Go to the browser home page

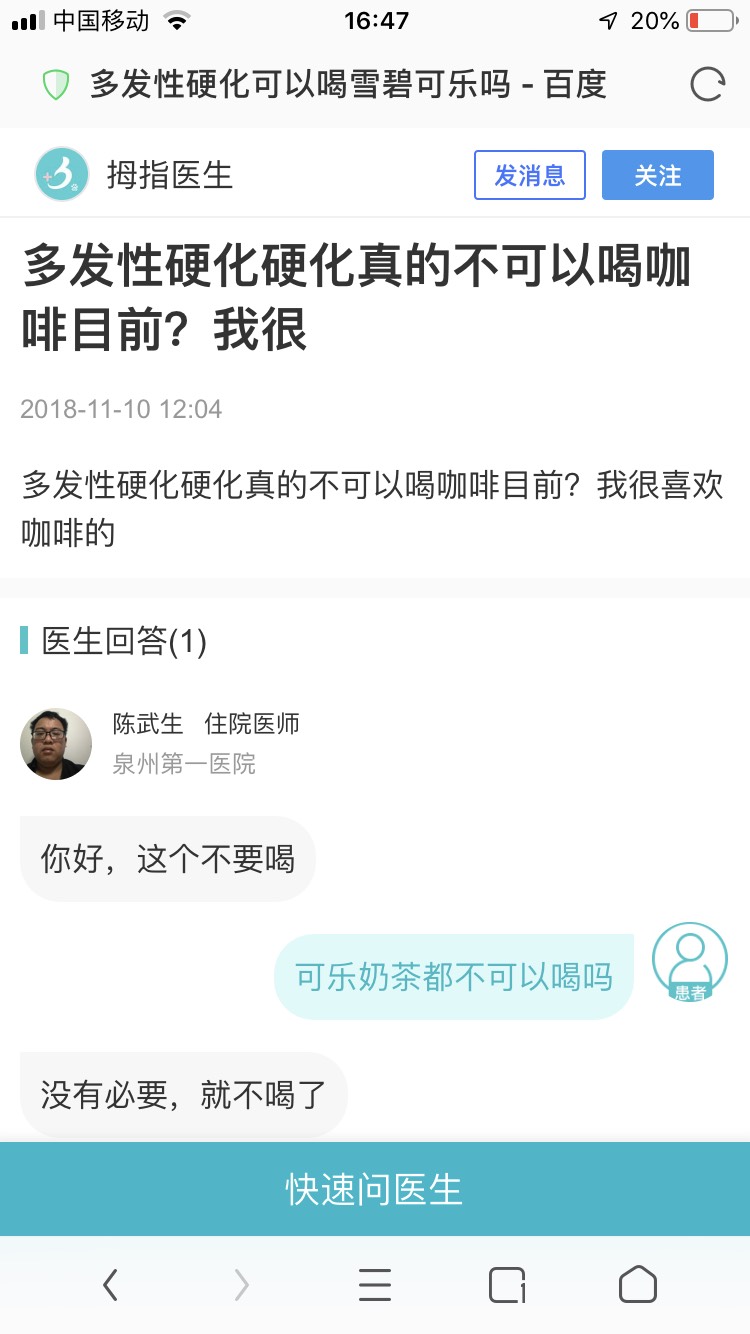(637, 1284)
